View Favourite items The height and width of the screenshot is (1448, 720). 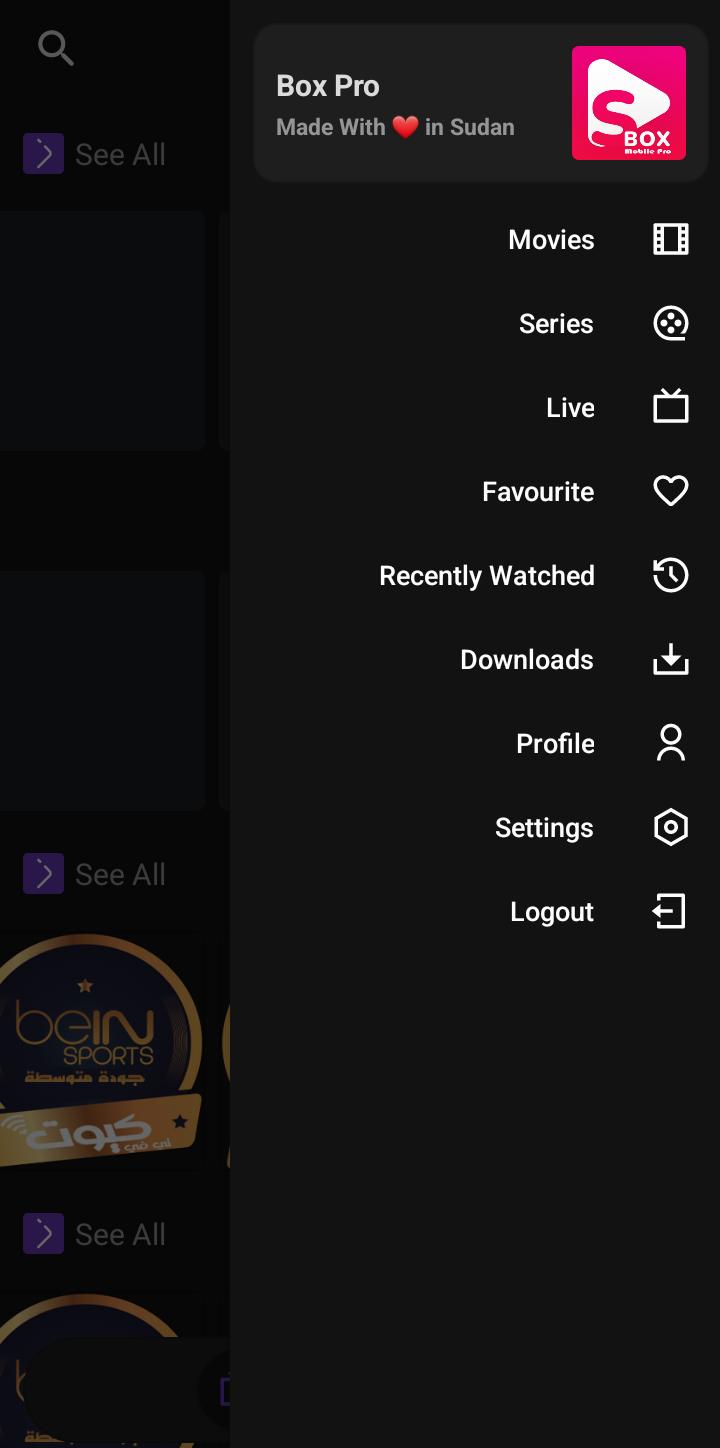click(x=475, y=492)
